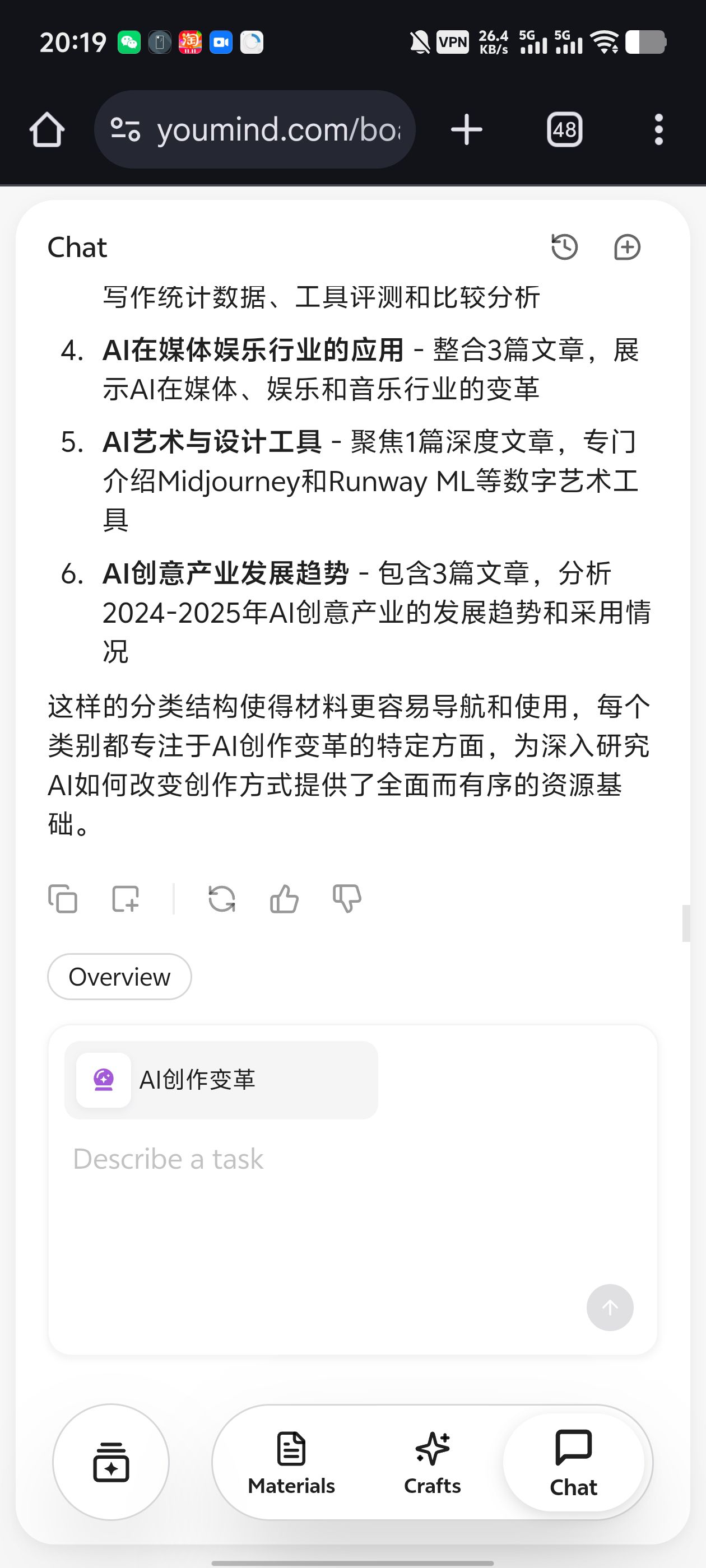
Task: Dislike the response with thumbs down
Action: click(x=347, y=898)
